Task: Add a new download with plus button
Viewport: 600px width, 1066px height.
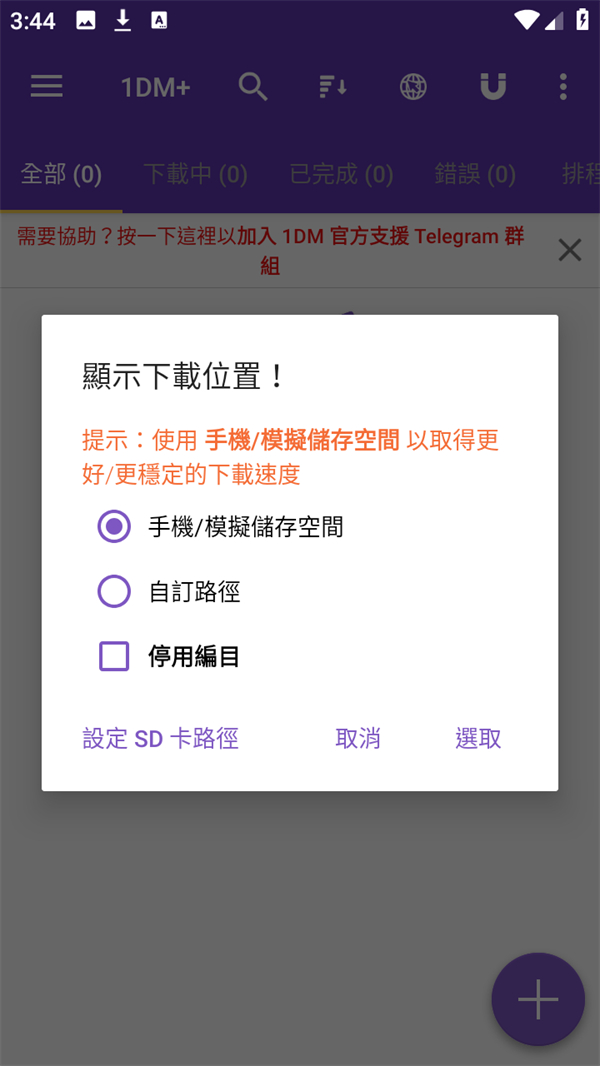Action: (538, 999)
